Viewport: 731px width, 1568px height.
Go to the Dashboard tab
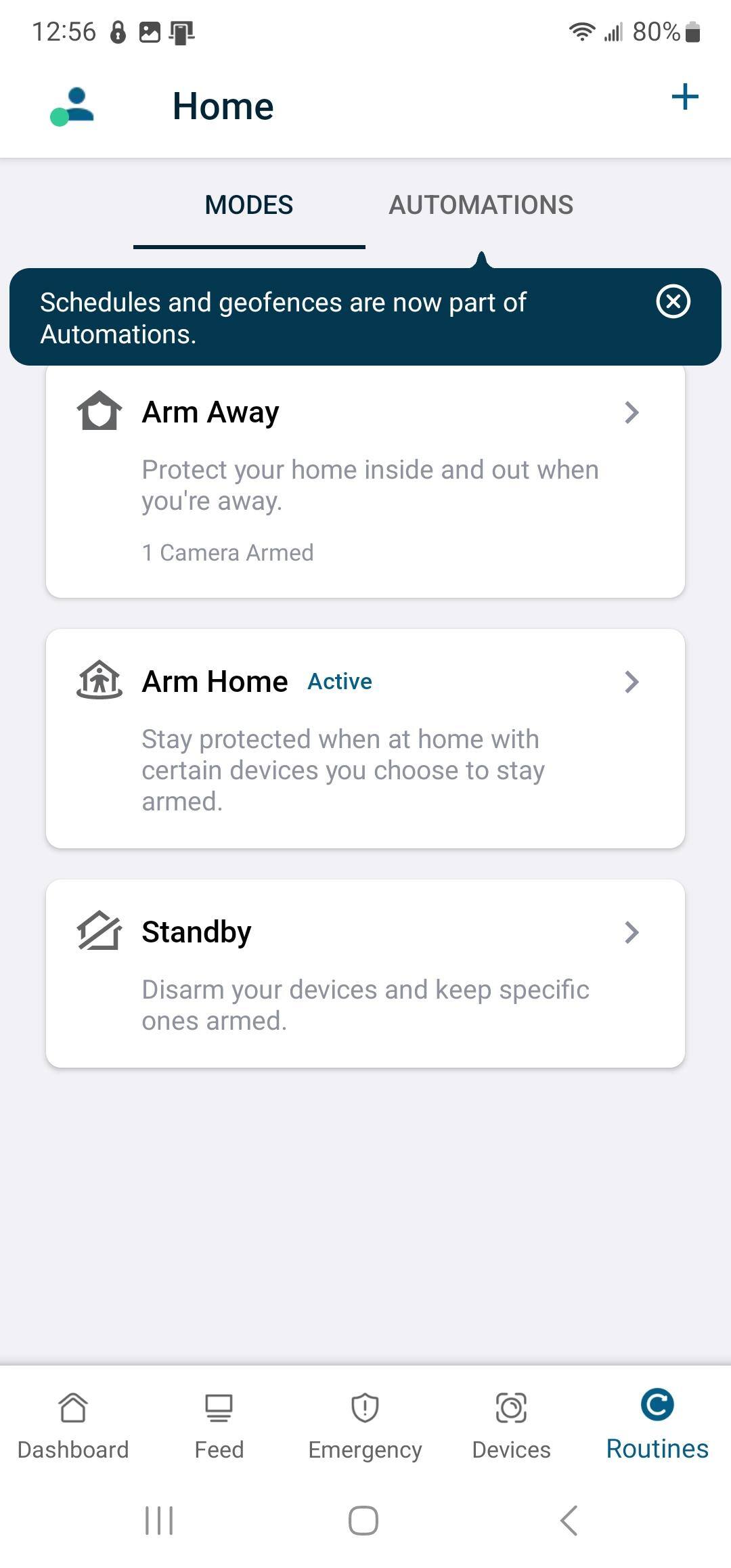[x=73, y=1425]
